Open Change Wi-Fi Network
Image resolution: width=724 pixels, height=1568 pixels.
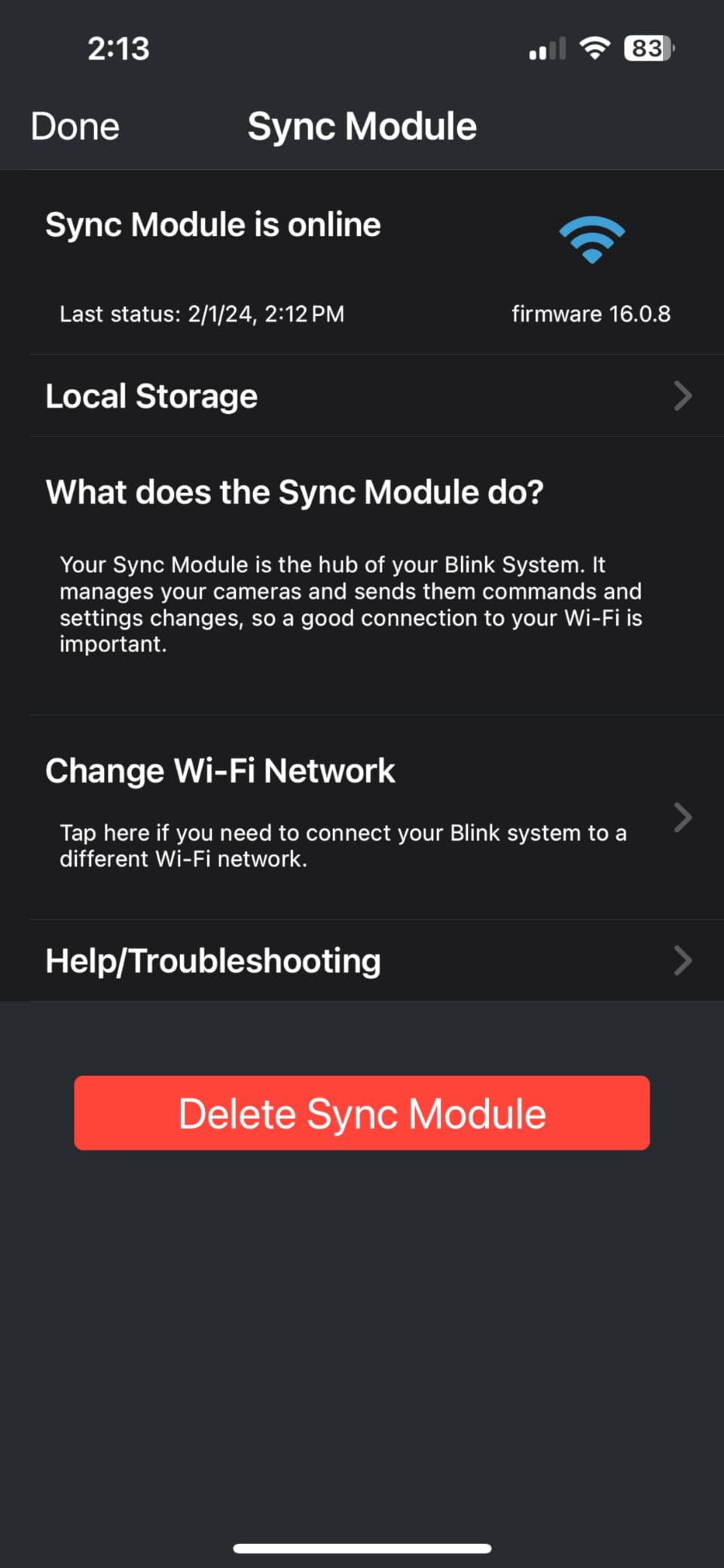(362, 816)
